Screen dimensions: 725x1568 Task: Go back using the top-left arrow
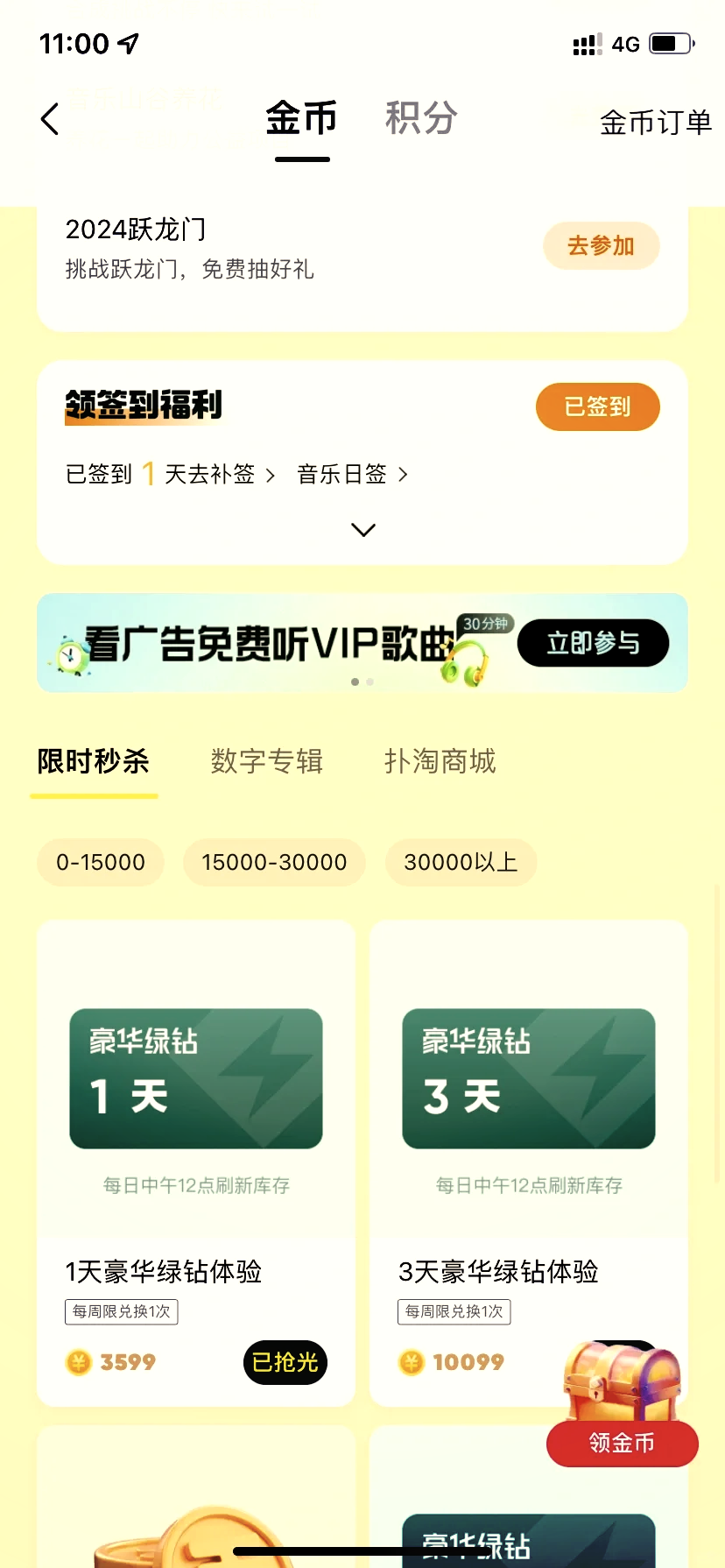coord(50,119)
